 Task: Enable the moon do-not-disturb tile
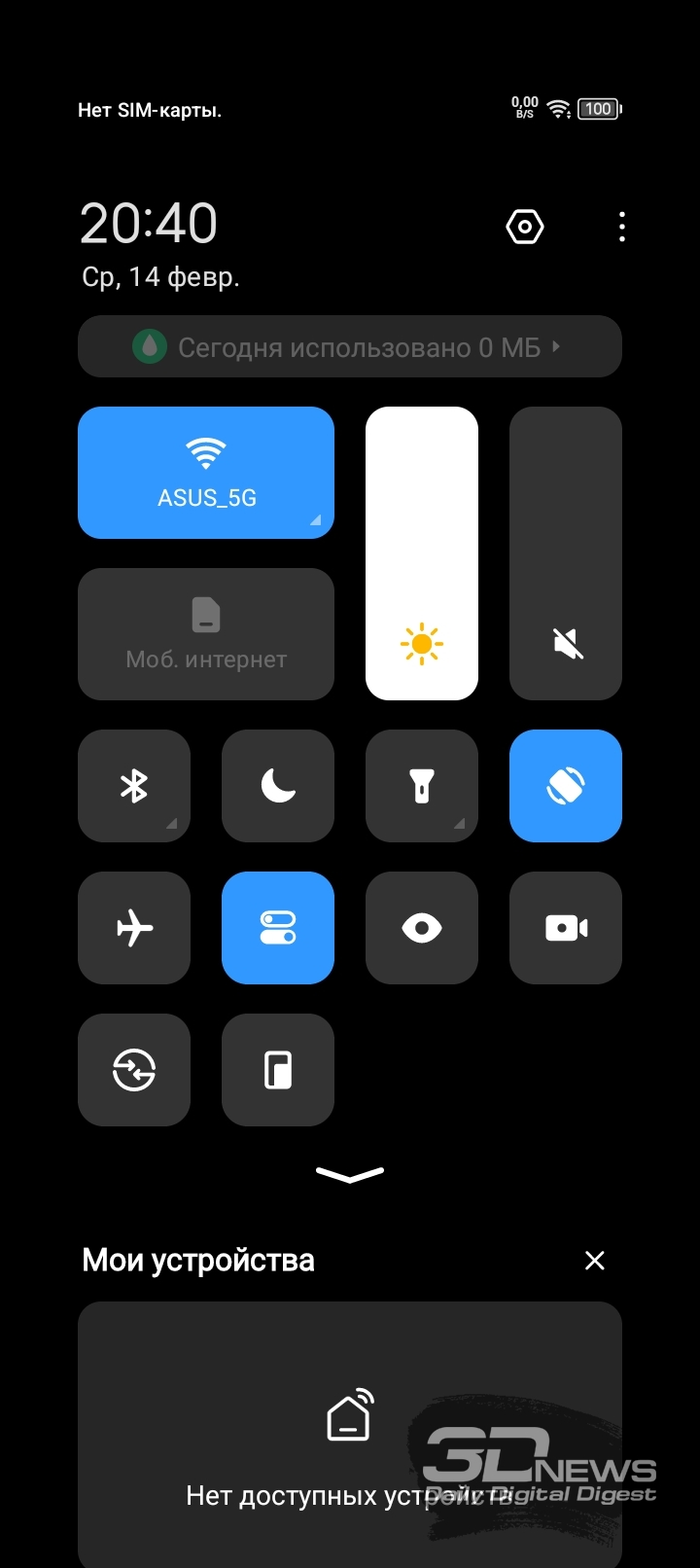click(x=278, y=786)
